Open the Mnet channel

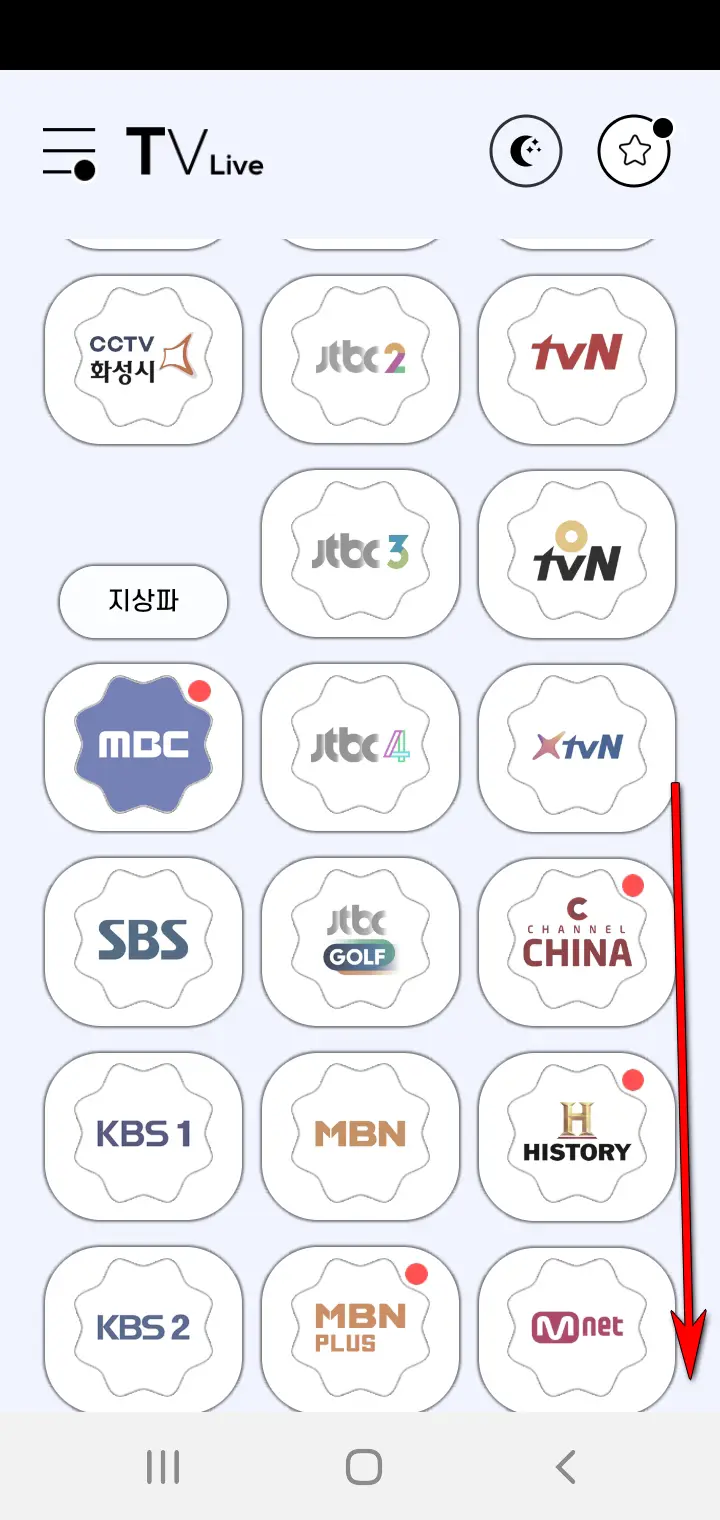click(x=576, y=1327)
